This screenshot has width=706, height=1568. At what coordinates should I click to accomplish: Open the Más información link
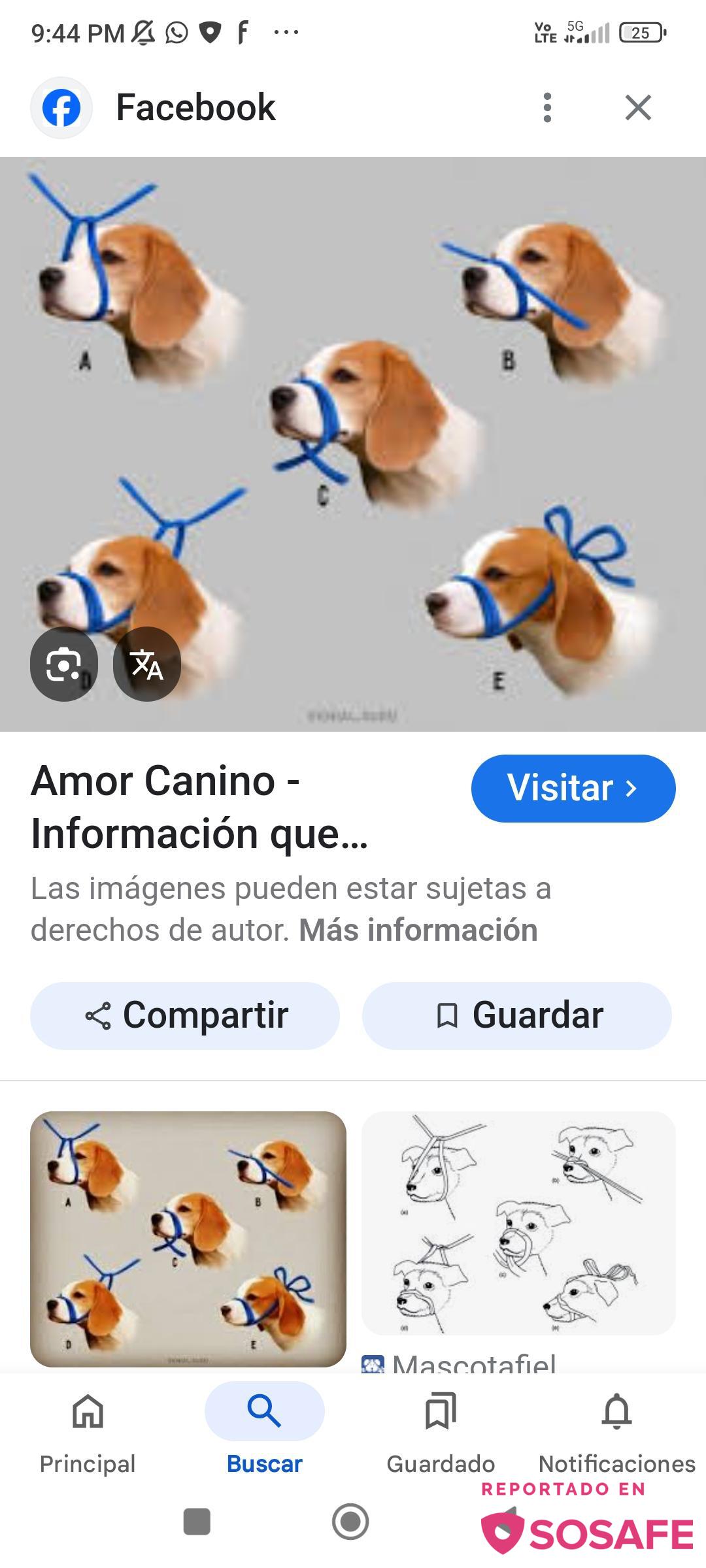[x=418, y=930]
